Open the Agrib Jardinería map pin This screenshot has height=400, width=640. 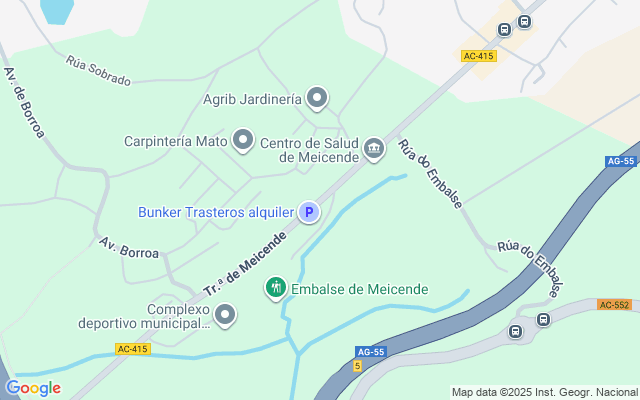(317, 98)
